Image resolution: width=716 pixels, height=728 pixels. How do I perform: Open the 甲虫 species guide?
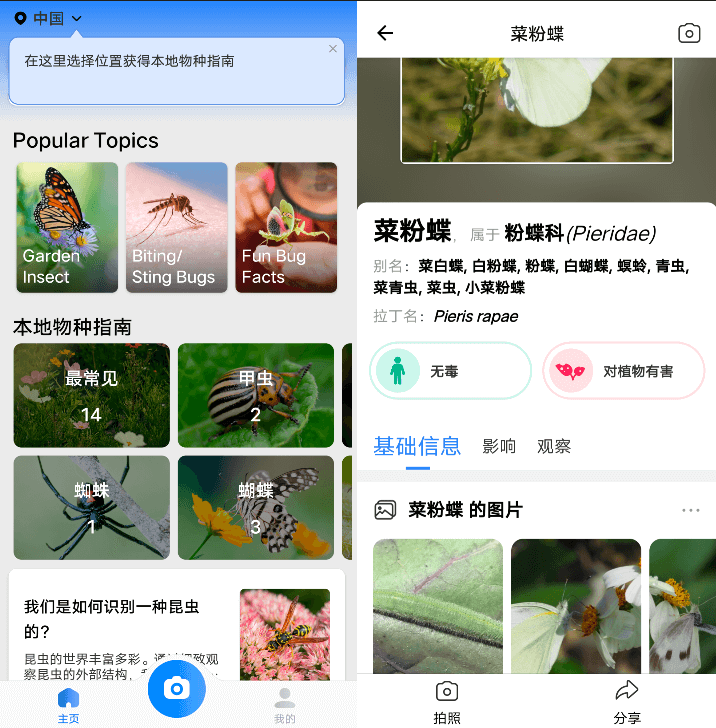(x=256, y=395)
